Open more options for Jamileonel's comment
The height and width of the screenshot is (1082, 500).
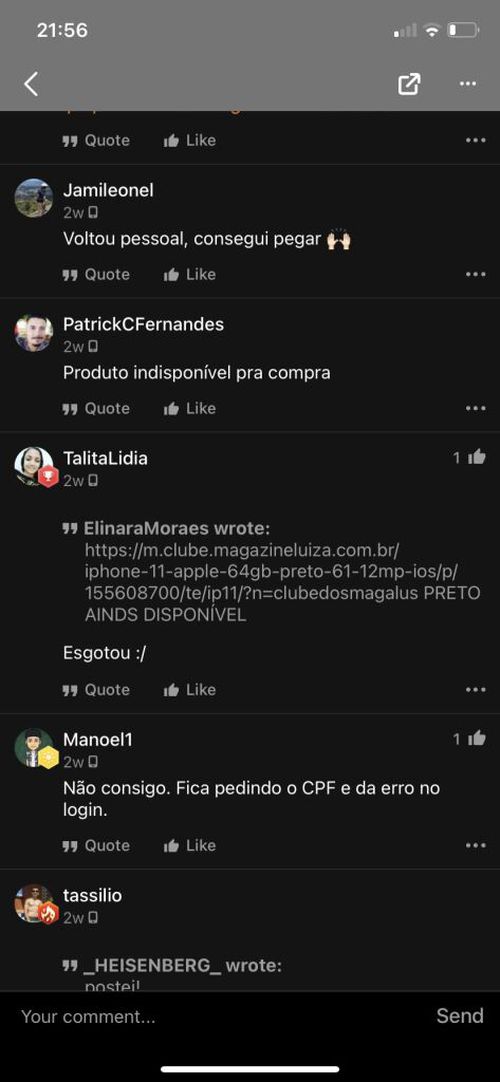pyautogui.click(x=475, y=275)
